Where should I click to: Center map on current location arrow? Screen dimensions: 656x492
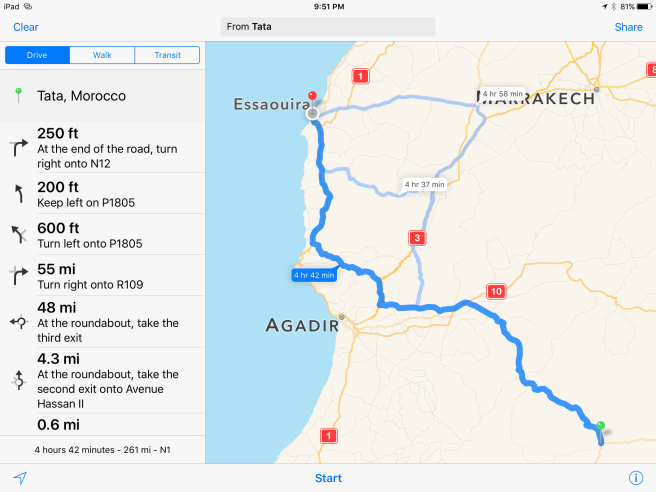pos(20,478)
